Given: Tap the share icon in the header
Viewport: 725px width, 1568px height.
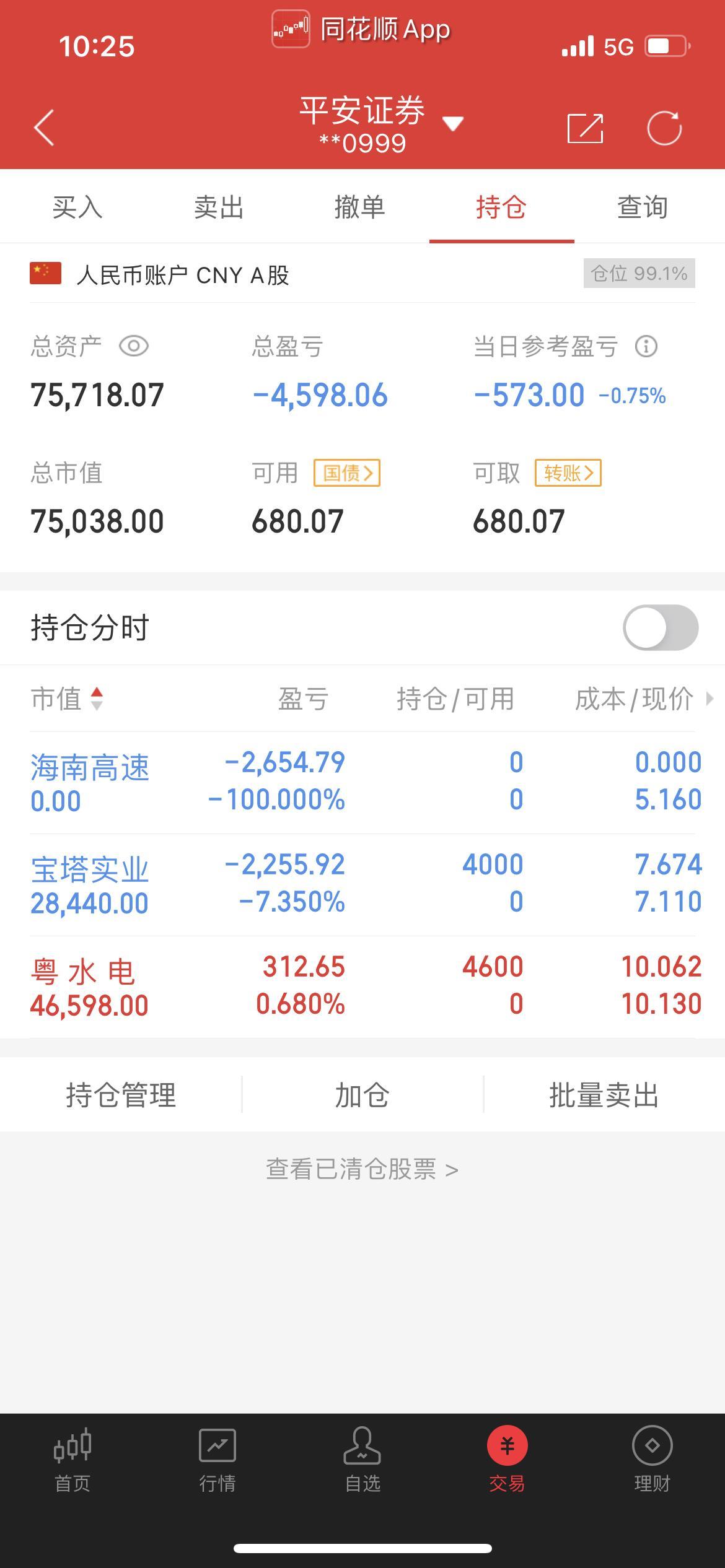Looking at the screenshot, I should [585, 128].
